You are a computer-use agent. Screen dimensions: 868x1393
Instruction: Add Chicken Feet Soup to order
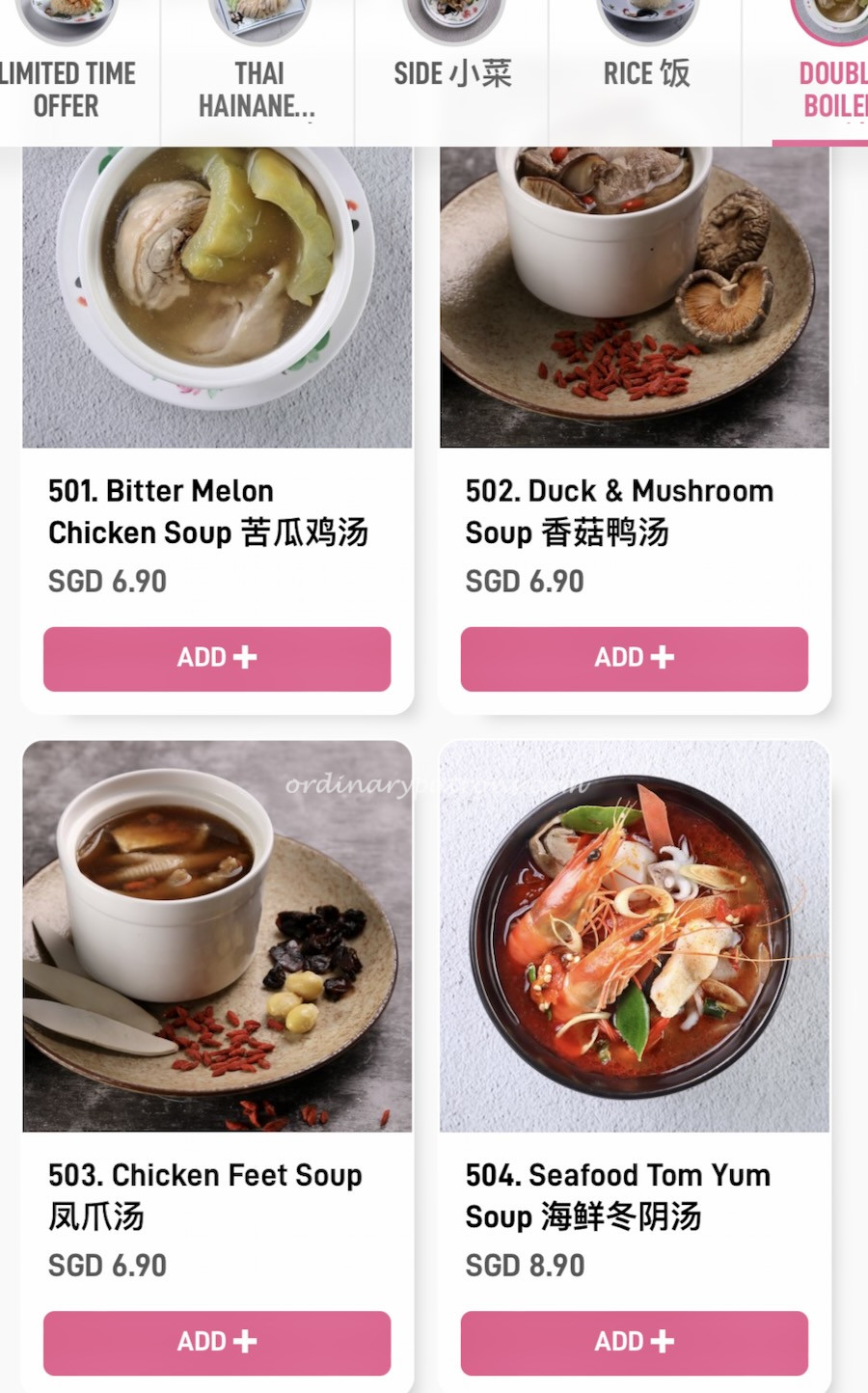(x=217, y=1342)
